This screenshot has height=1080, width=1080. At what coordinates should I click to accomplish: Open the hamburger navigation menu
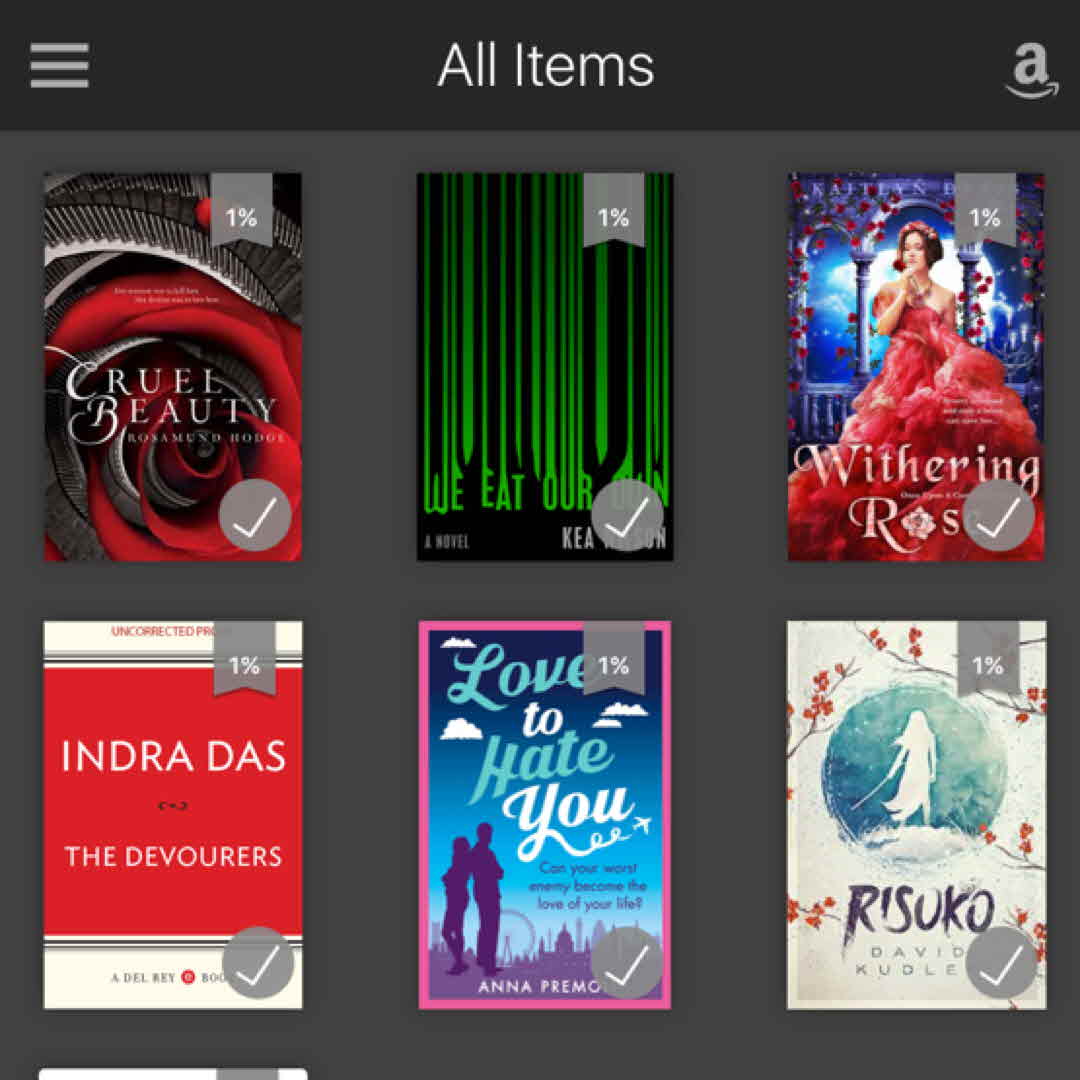60,65
